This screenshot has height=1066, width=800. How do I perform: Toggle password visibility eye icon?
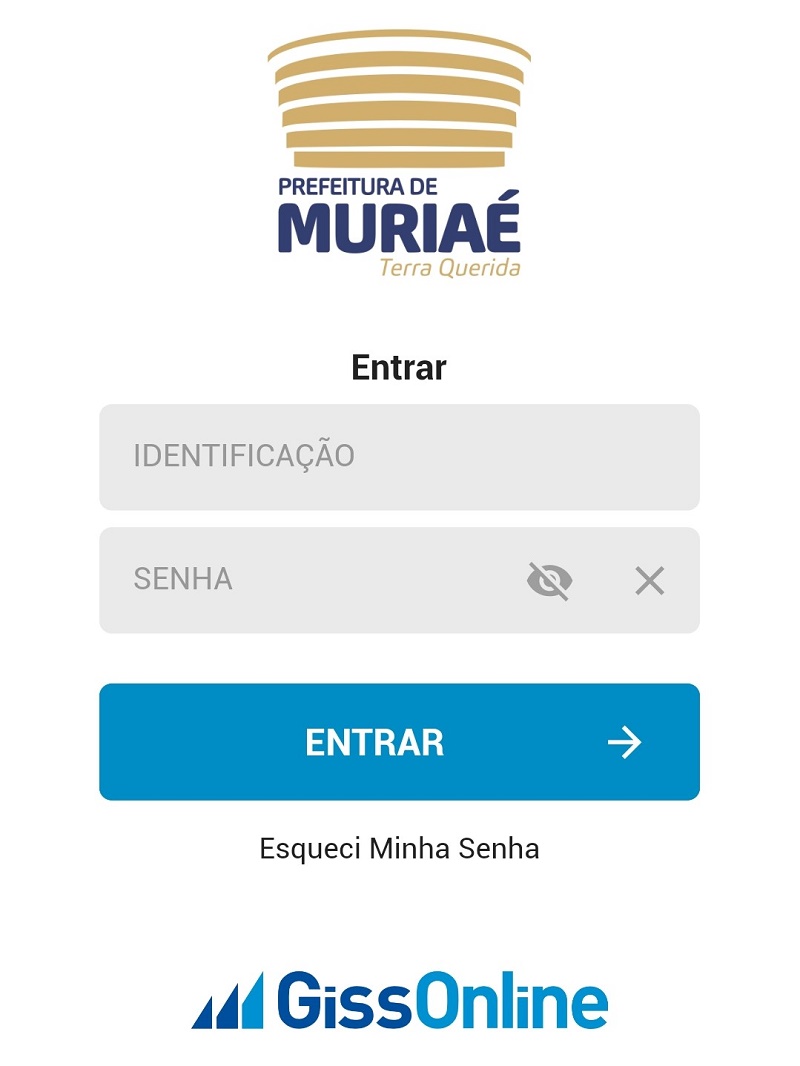(x=549, y=580)
